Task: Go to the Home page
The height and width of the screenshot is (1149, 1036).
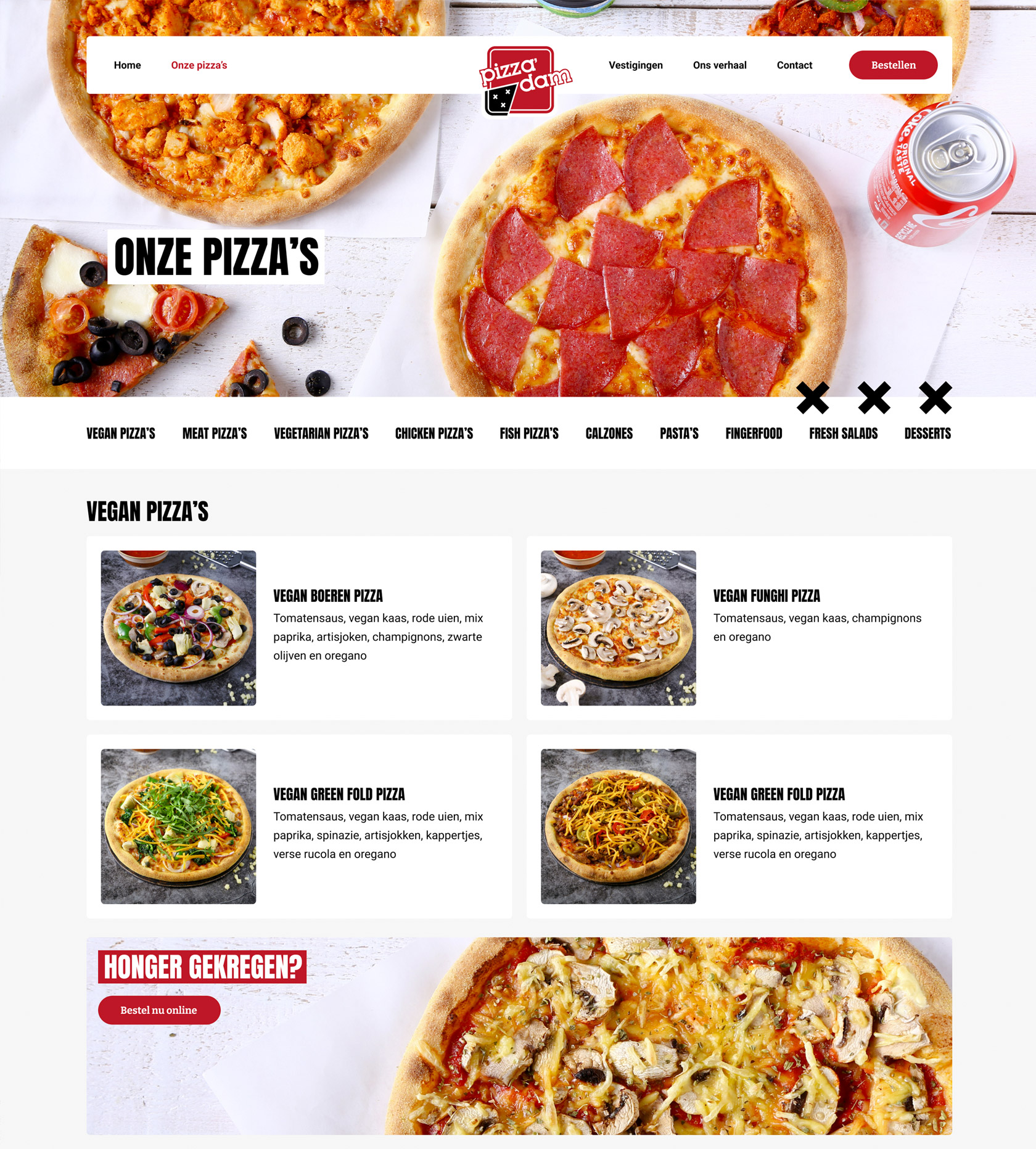Action: click(127, 65)
